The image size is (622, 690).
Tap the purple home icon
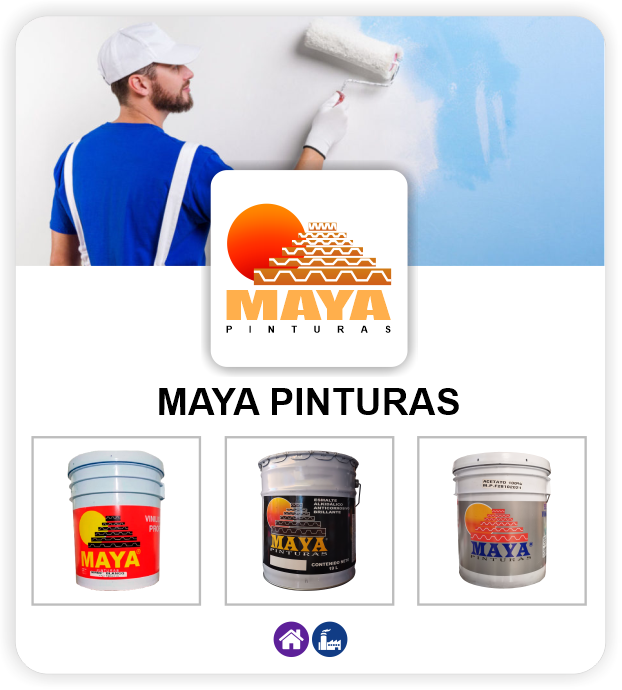click(x=291, y=639)
